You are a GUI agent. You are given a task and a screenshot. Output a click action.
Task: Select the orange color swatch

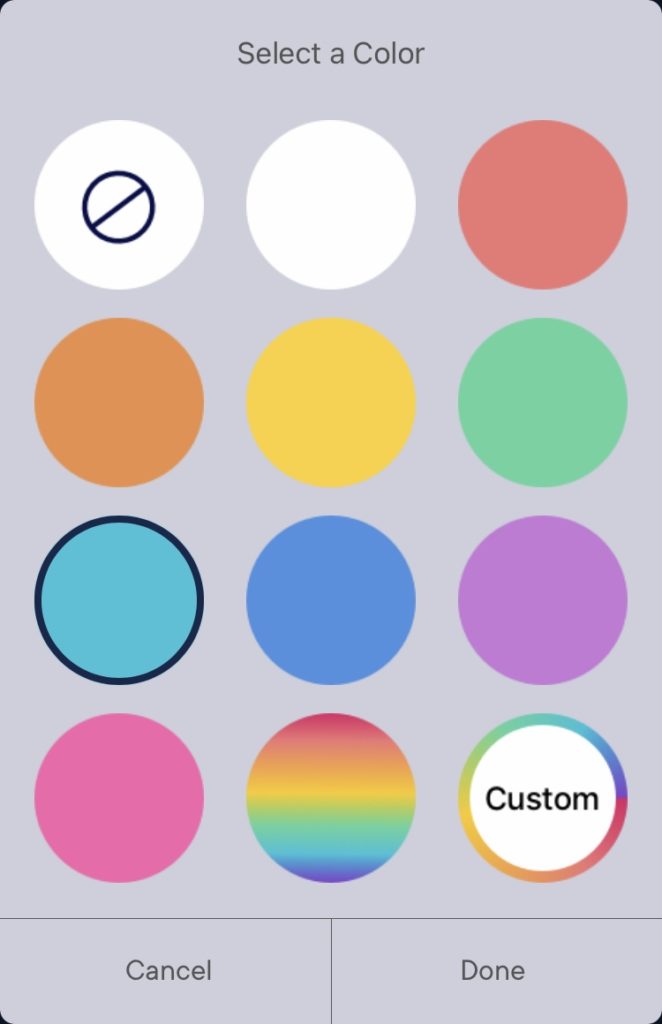[x=119, y=403]
